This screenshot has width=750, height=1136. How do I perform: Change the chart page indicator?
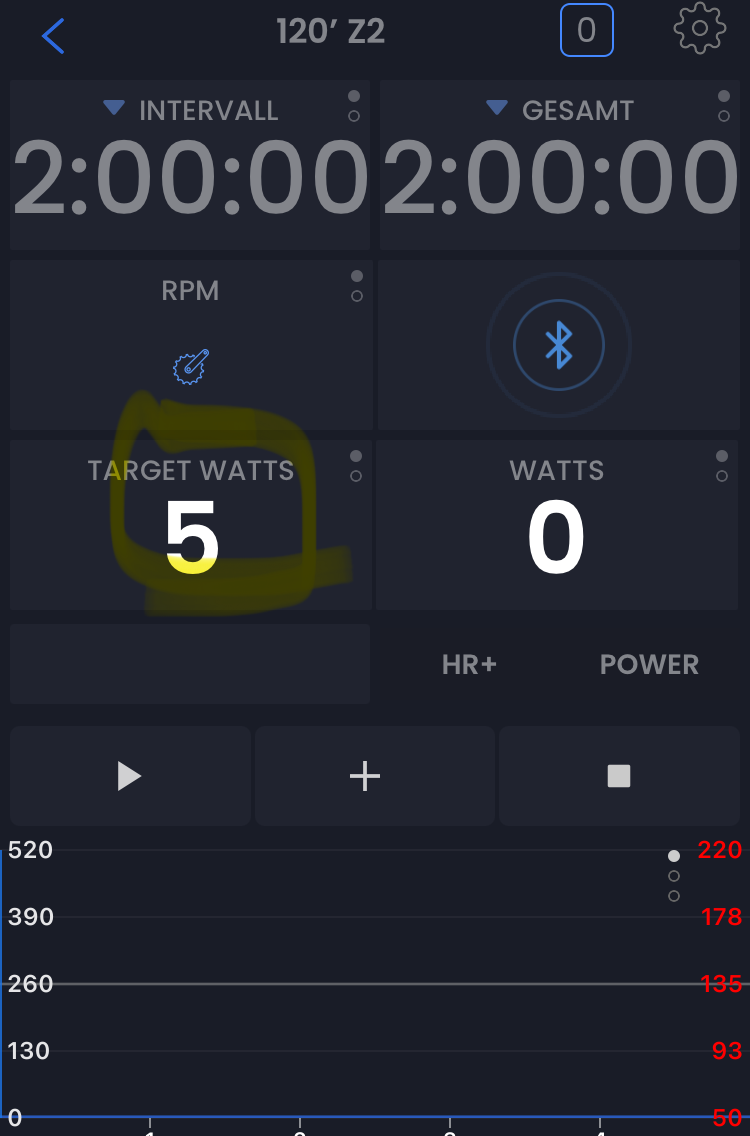click(674, 876)
